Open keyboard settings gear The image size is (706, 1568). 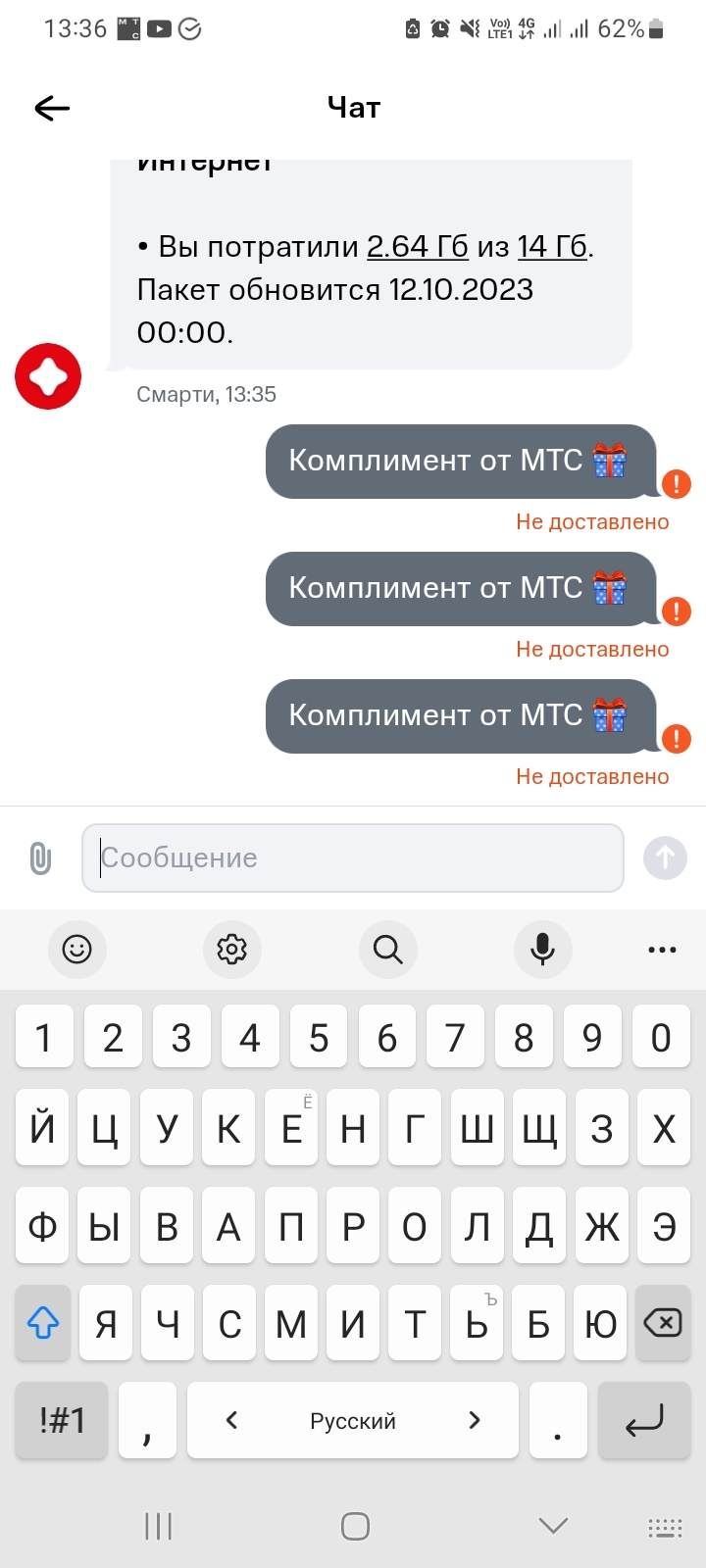pos(231,949)
